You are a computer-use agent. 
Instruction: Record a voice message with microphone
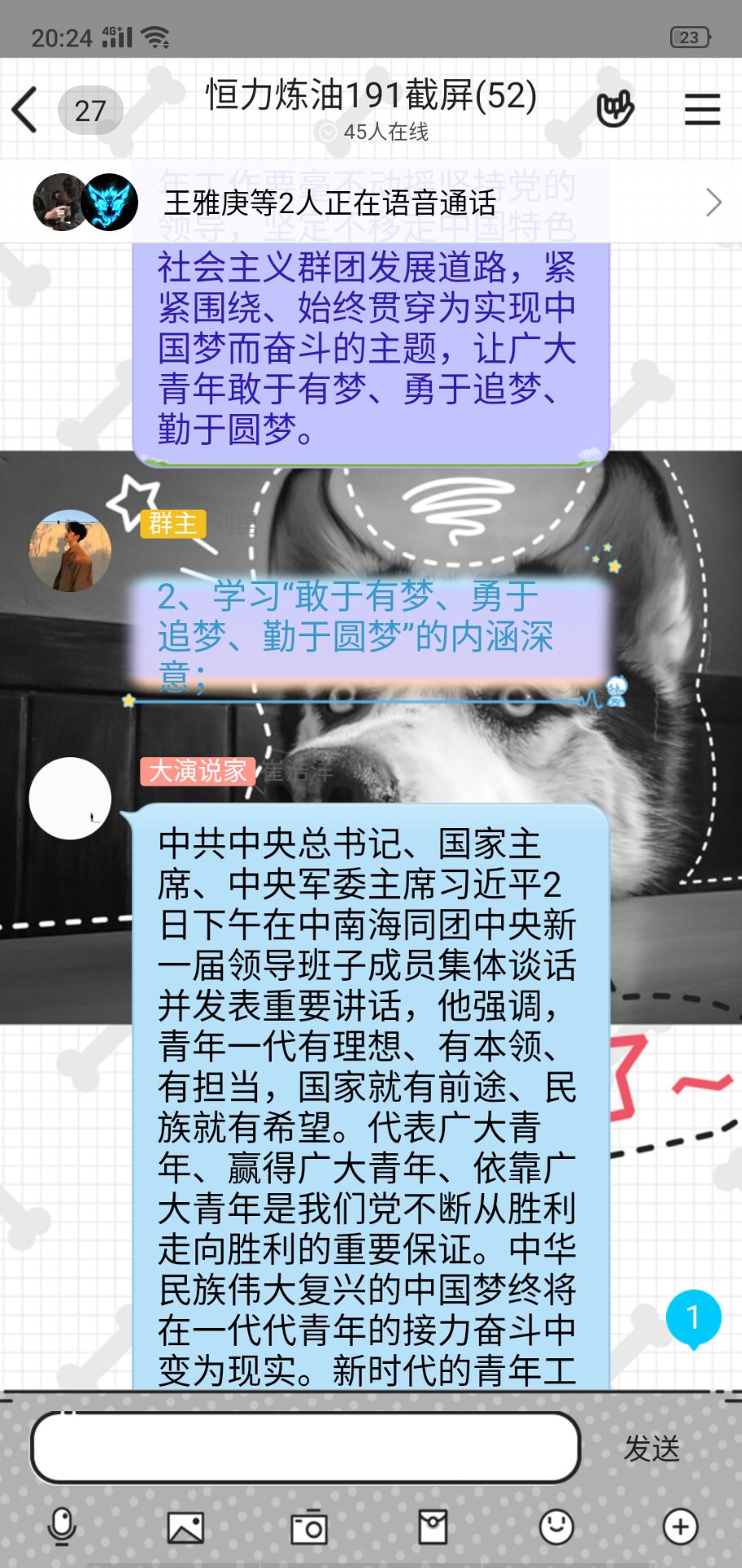tap(62, 1526)
